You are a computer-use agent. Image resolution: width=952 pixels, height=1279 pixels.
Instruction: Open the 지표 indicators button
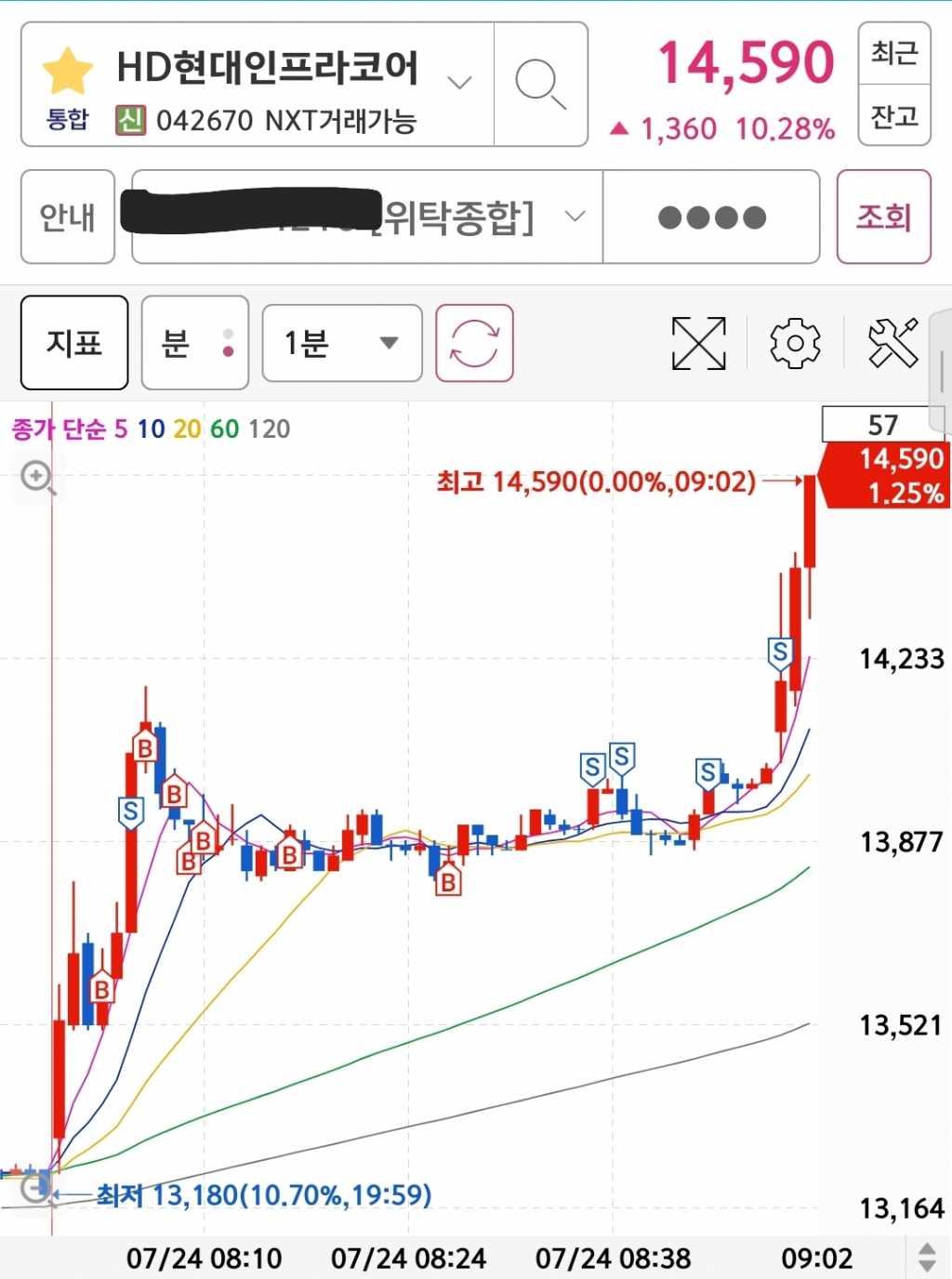click(x=74, y=343)
